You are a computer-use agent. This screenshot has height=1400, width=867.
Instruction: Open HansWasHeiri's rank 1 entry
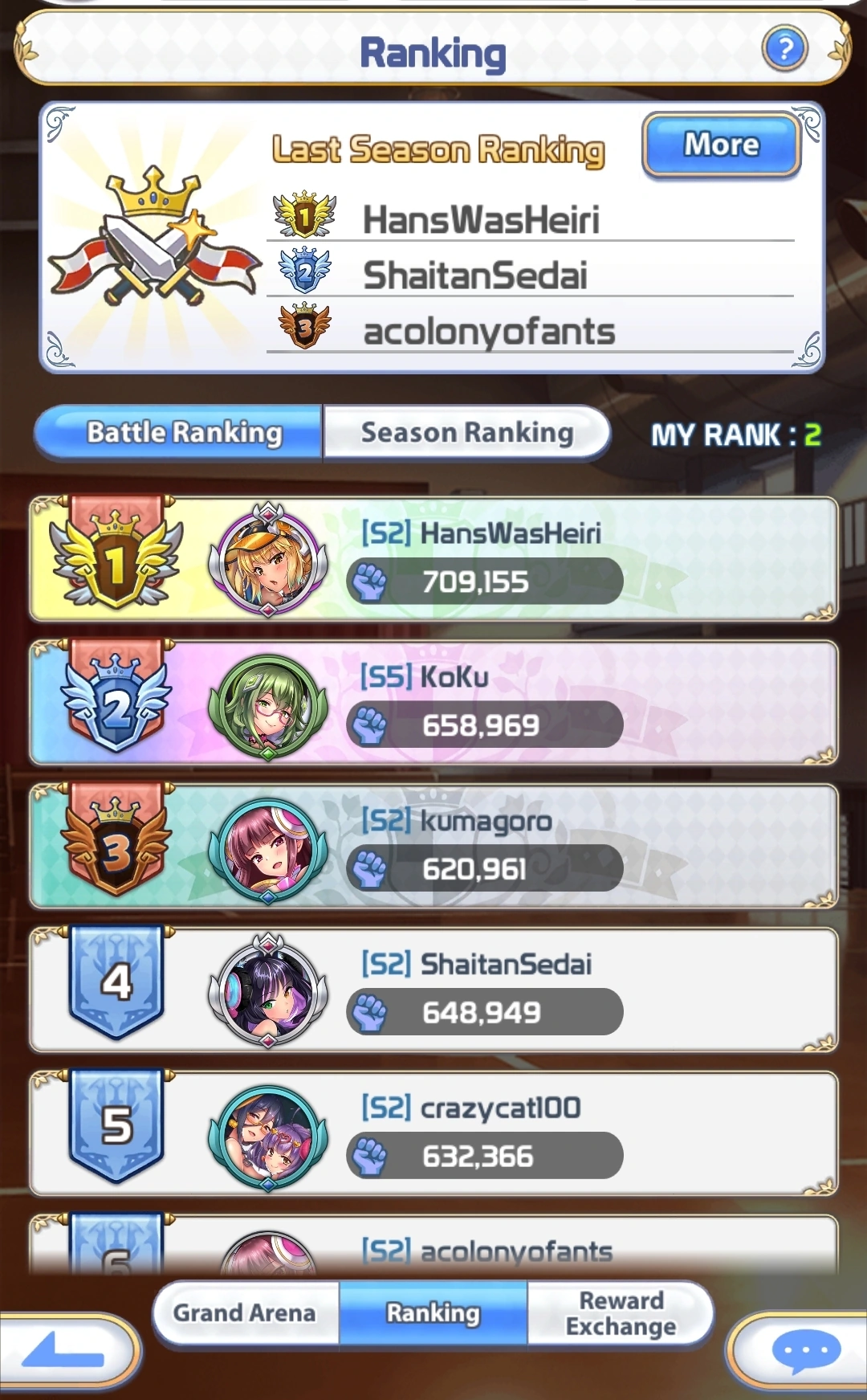pyautogui.click(x=433, y=559)
